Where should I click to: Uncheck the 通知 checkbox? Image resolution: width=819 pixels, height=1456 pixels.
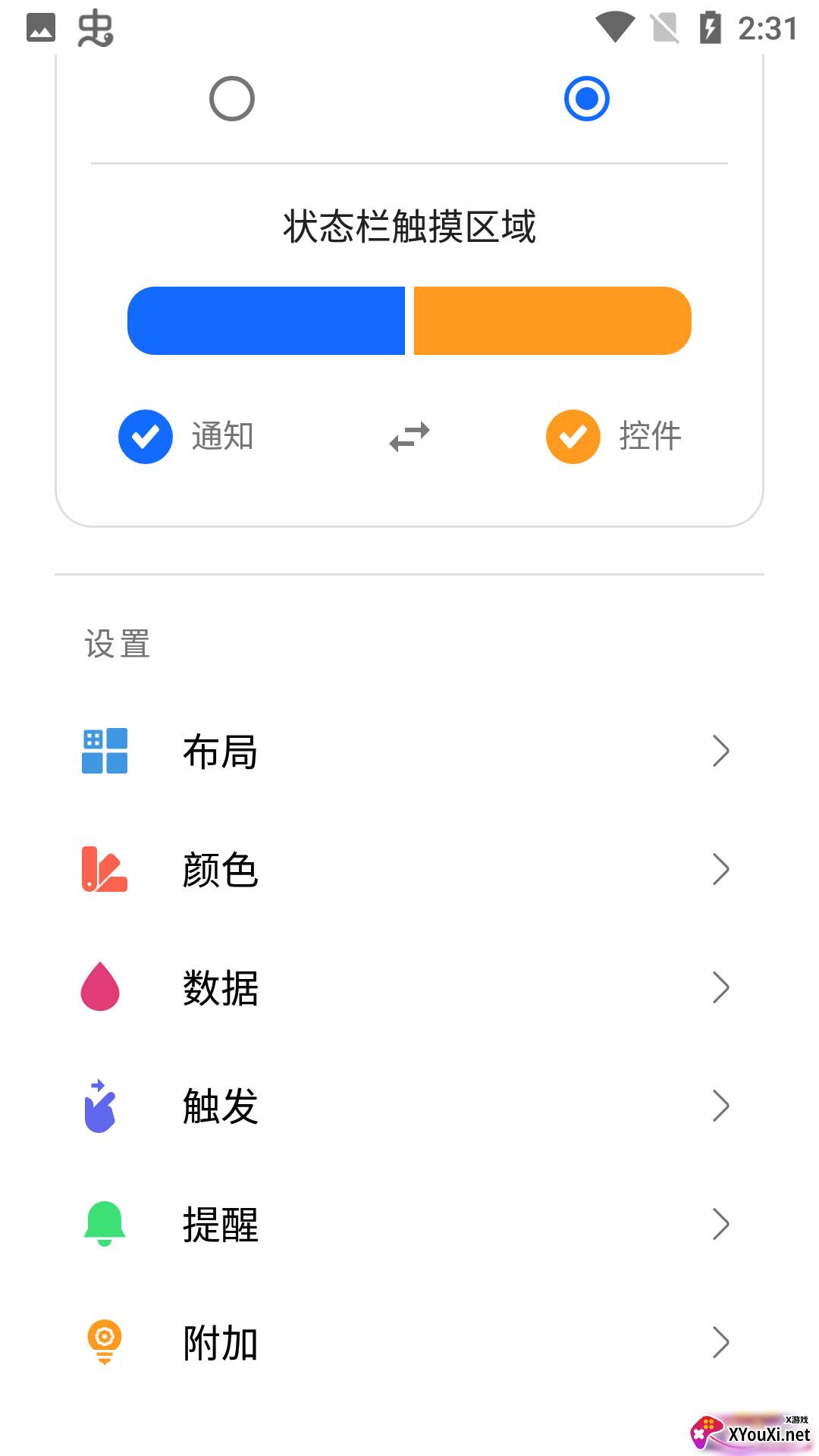click(146, 437)
